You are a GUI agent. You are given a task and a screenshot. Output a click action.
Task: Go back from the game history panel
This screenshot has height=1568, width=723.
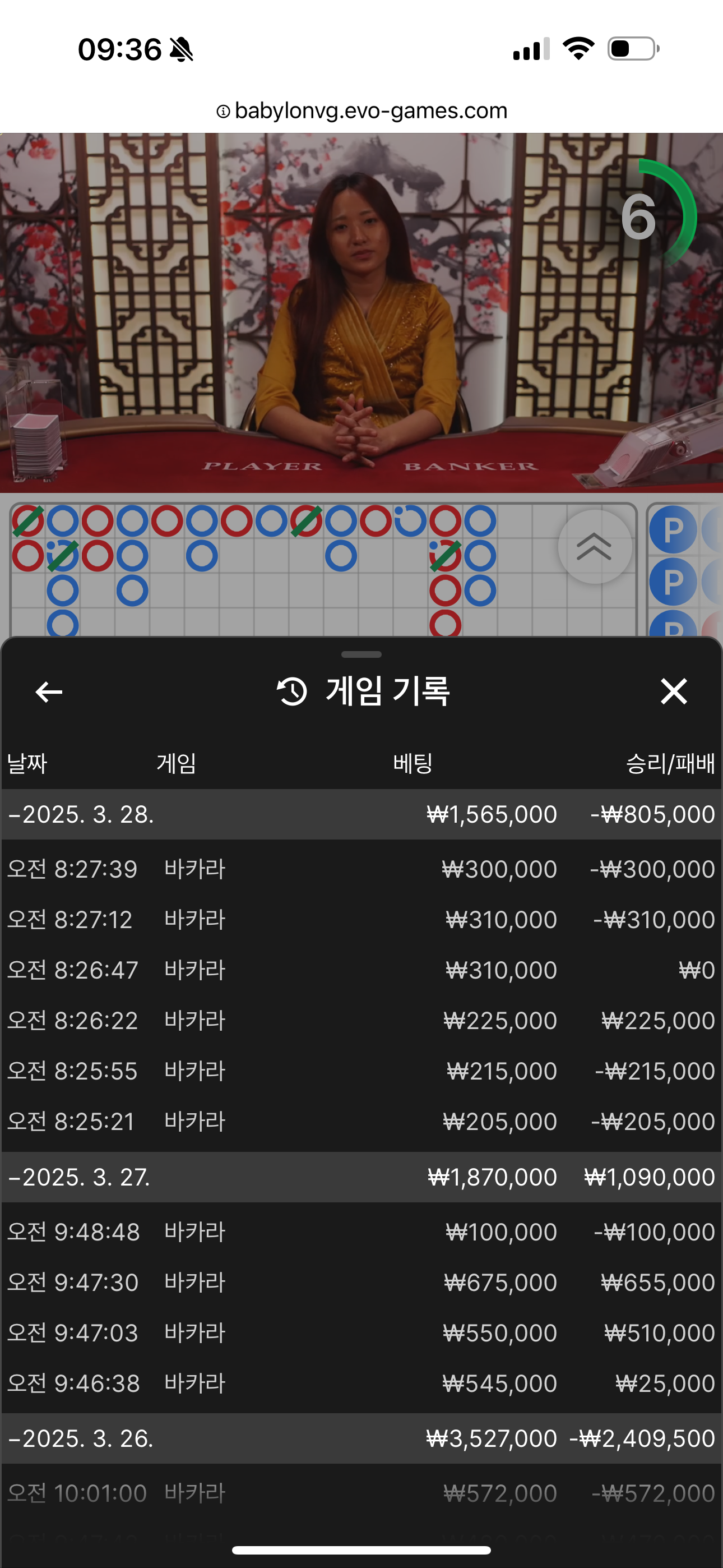(x=49, y=692)
